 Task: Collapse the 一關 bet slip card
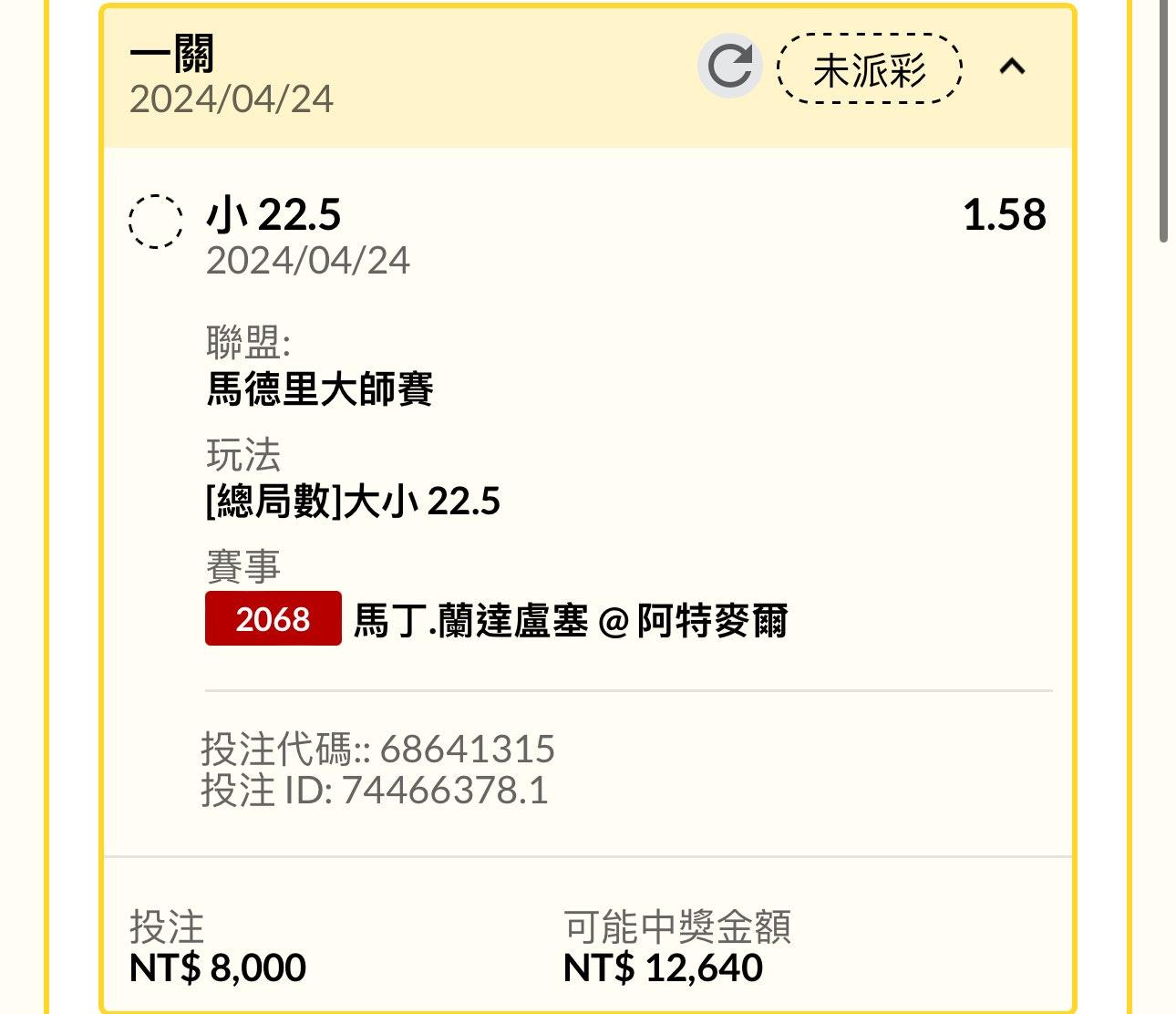(1012, 67)
